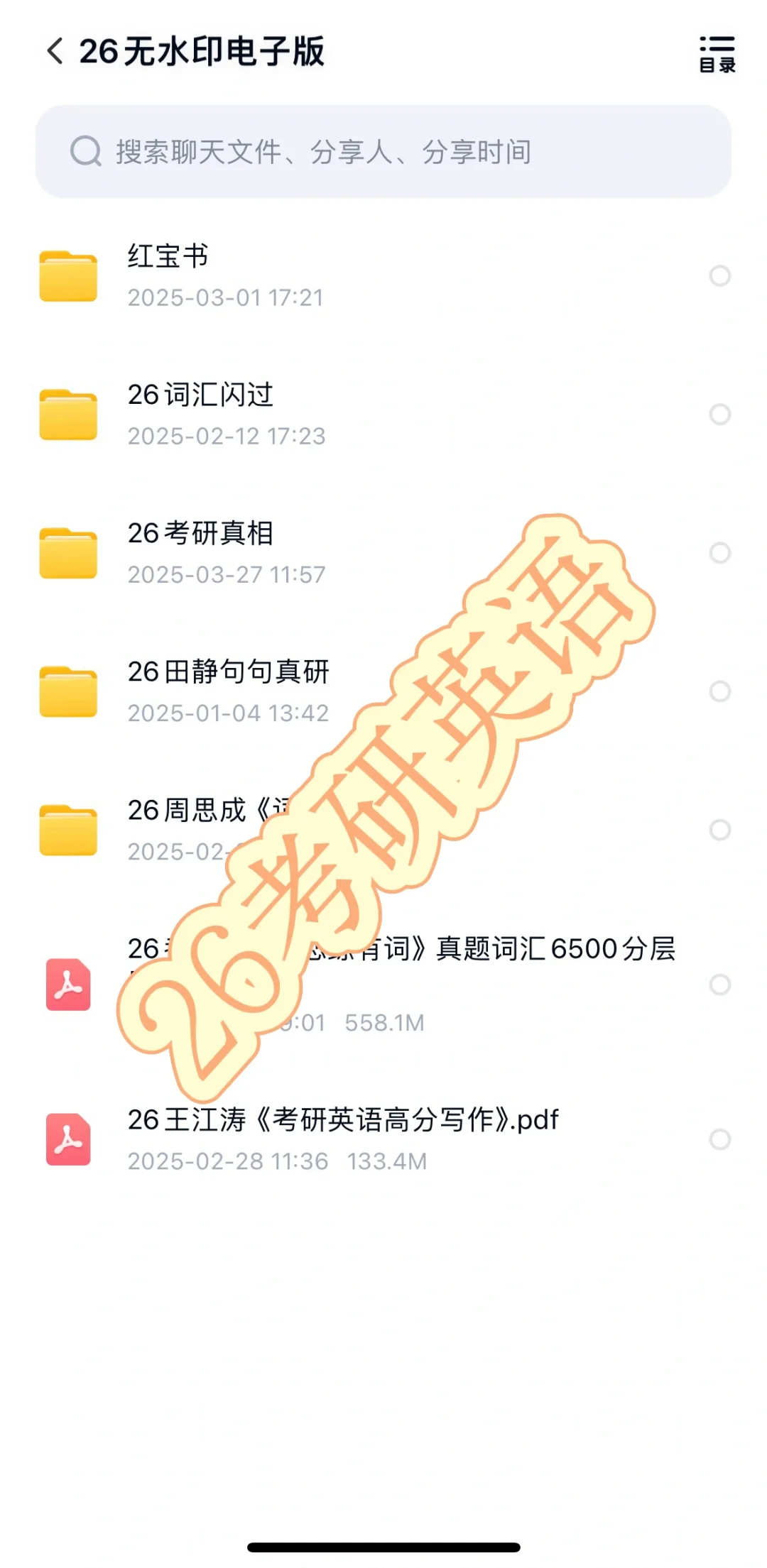Select the 558.1M PDF file checkbox
The image size is (767, 1568).
(x=720, y=985)
